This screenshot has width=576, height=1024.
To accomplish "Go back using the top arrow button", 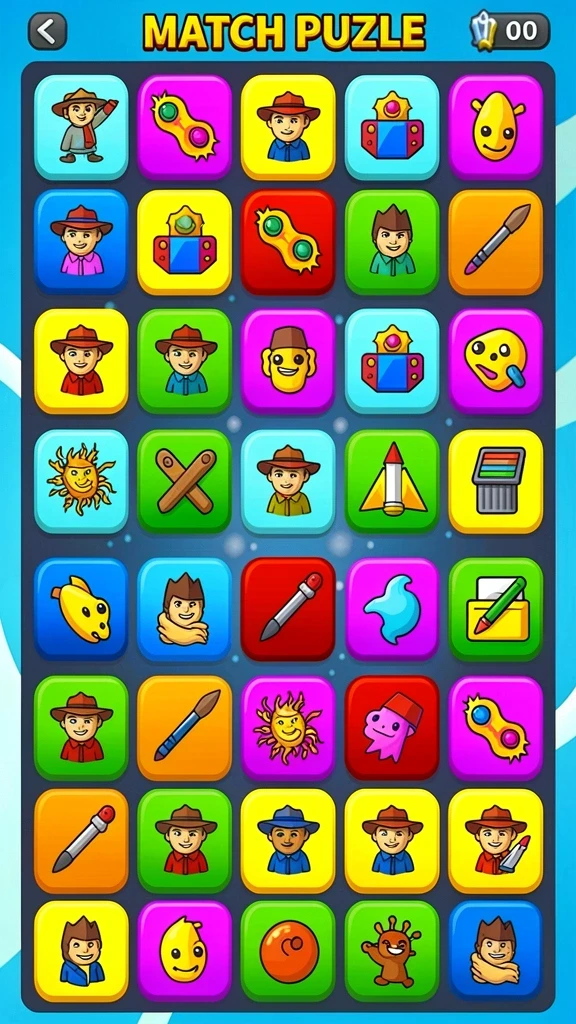I will [47, 31].
